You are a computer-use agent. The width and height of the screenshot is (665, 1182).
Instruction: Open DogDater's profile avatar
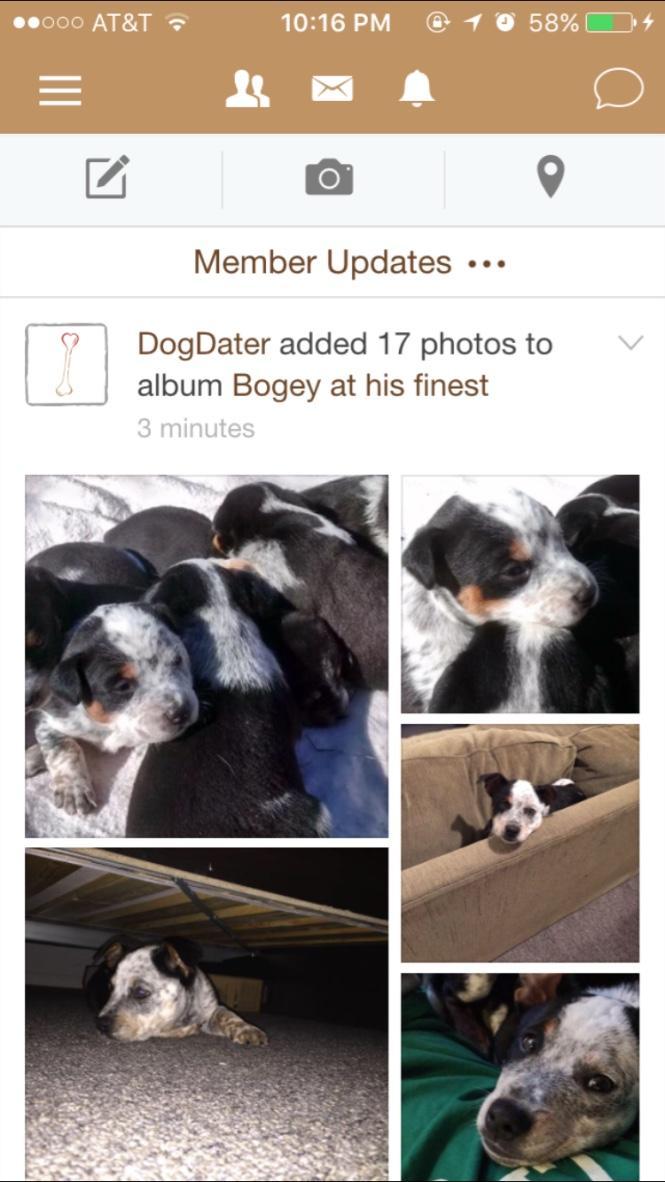coord(66,364)
